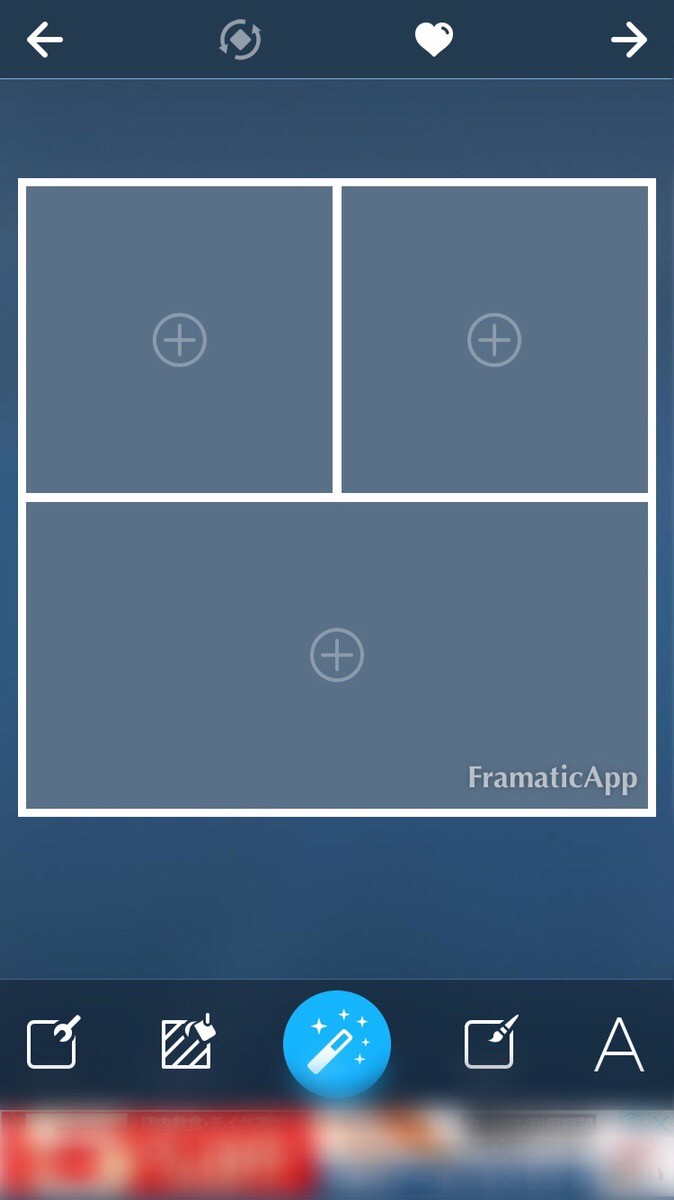The height and width of the screenshot is (1200, 674).
Task: Add a photo to the top-right frame
Action: 495,340
